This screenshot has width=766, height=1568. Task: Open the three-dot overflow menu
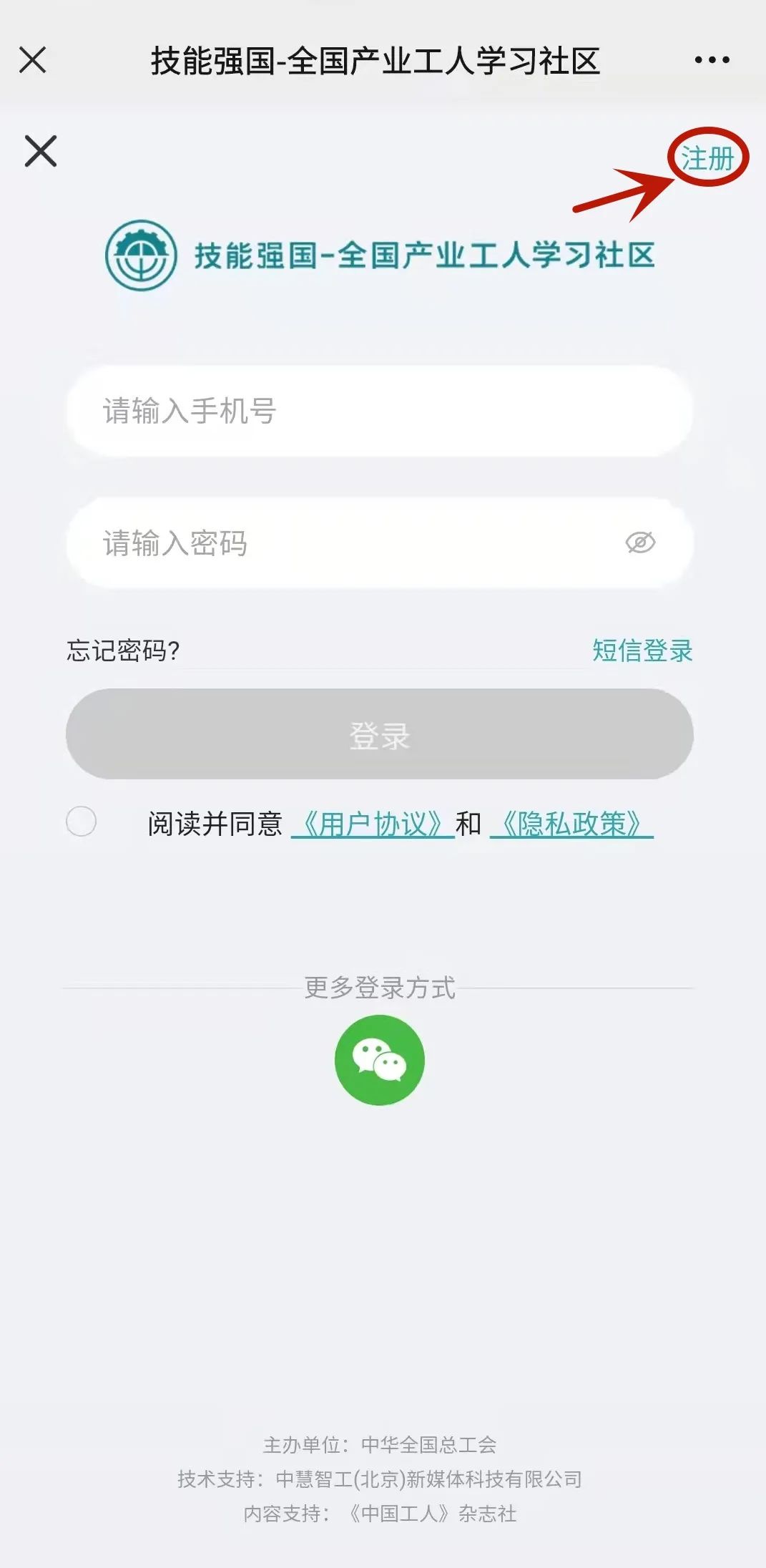click(x=712, y=60)
